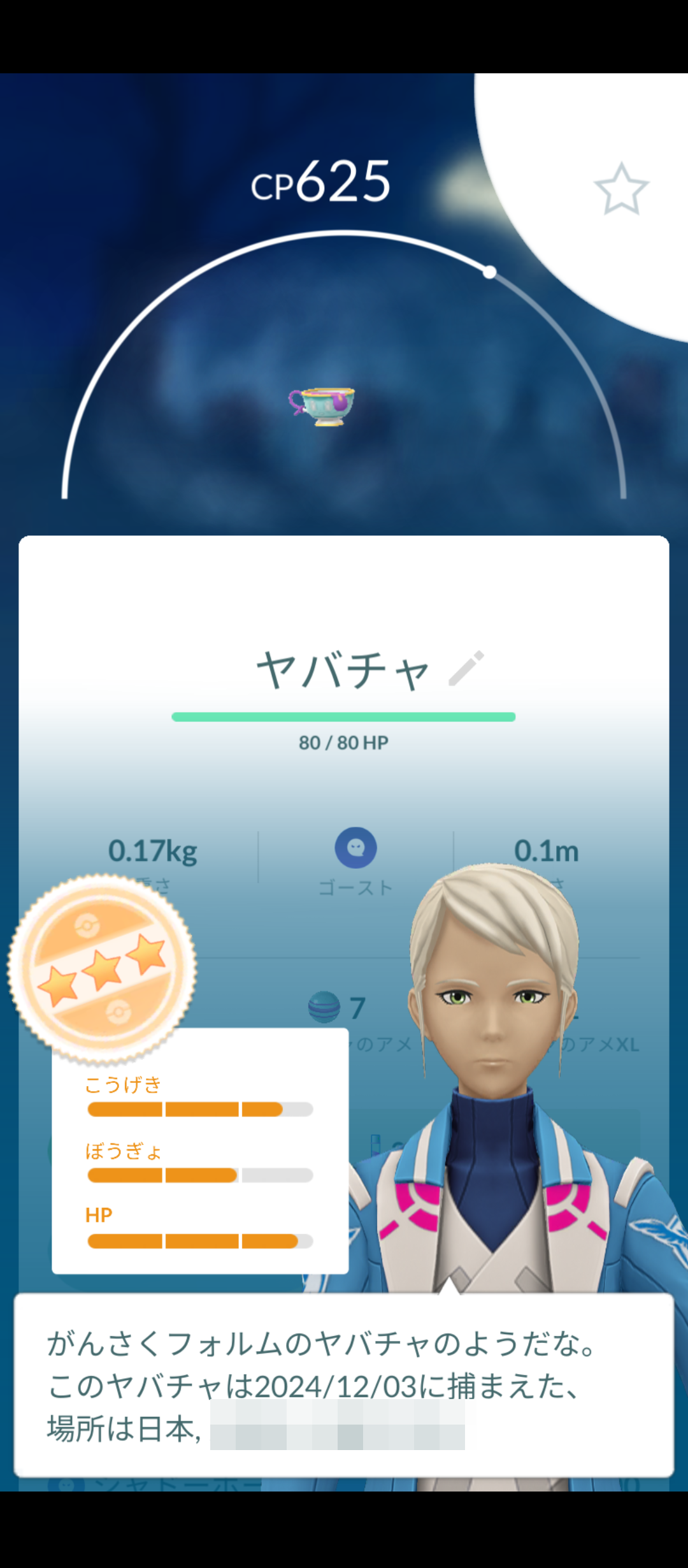This screenshot has width=688, height=1568.
Task: Mark ヤバチャ as favorite with the star
Action: click(x=621, y=188)
